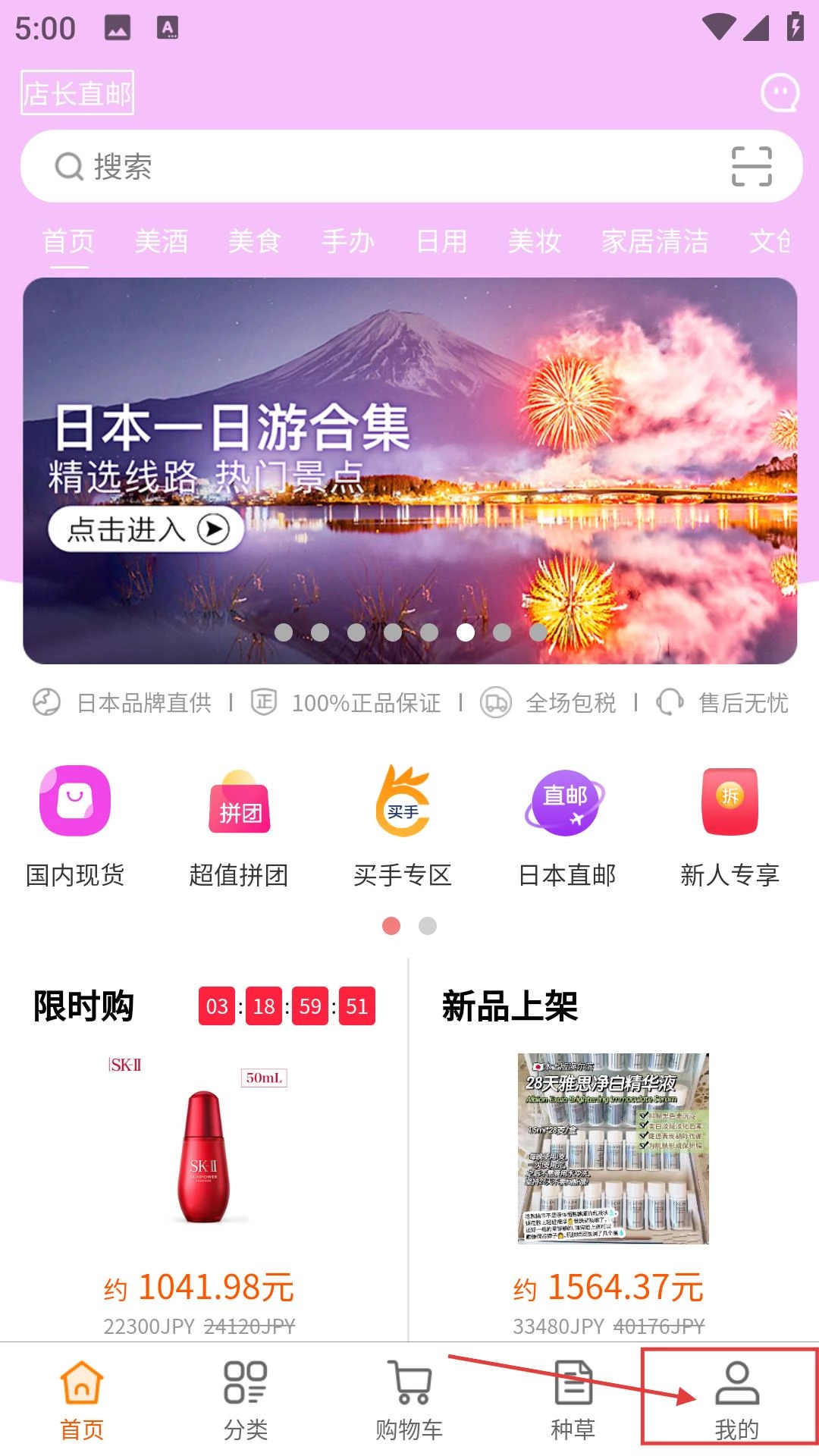Tap the 搜索 search box
Image resolution: width=819 pixels, height=1456 pixels.
pyautogui.click(x=379, y=166)
